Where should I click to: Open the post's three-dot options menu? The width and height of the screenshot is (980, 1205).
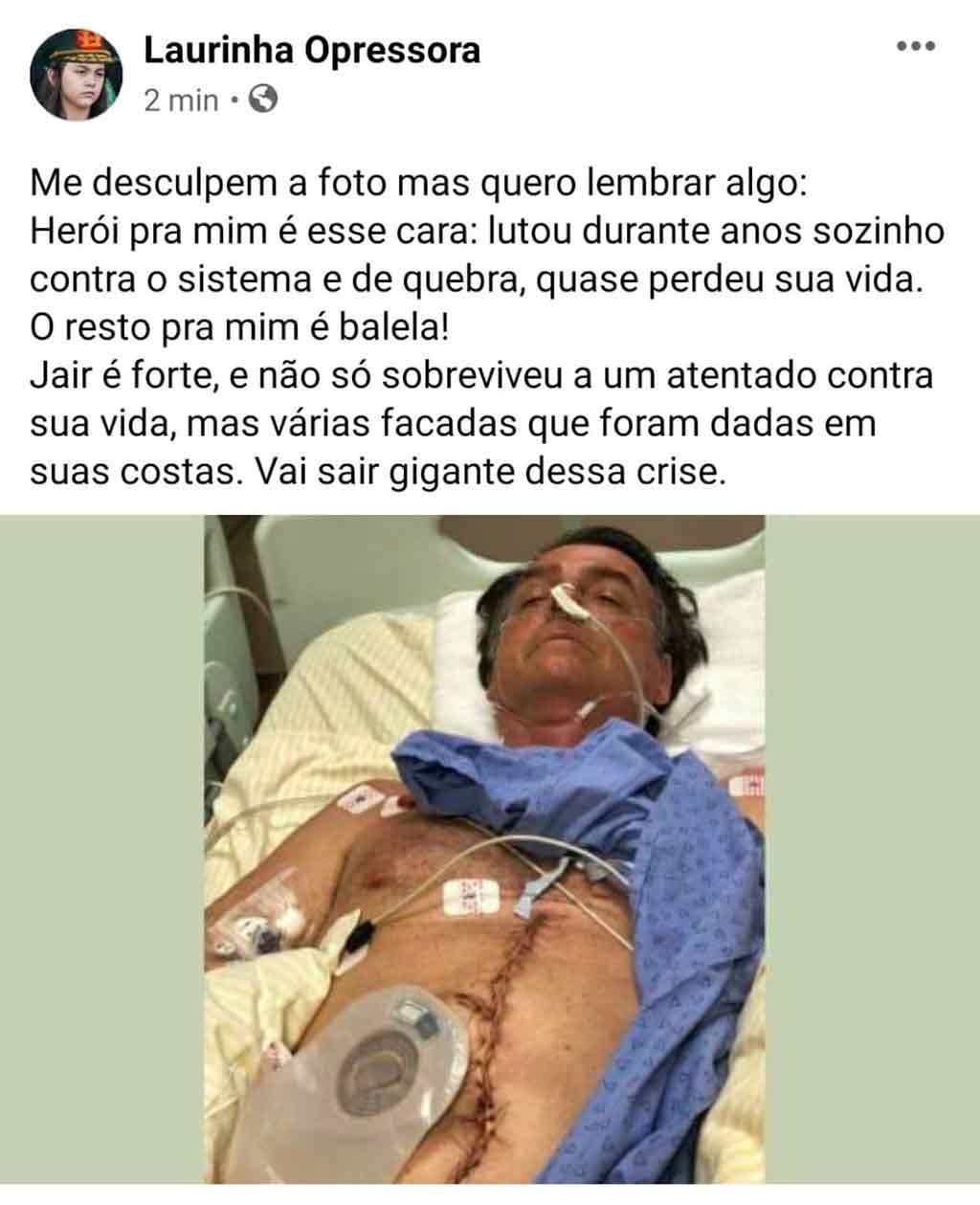915,47
